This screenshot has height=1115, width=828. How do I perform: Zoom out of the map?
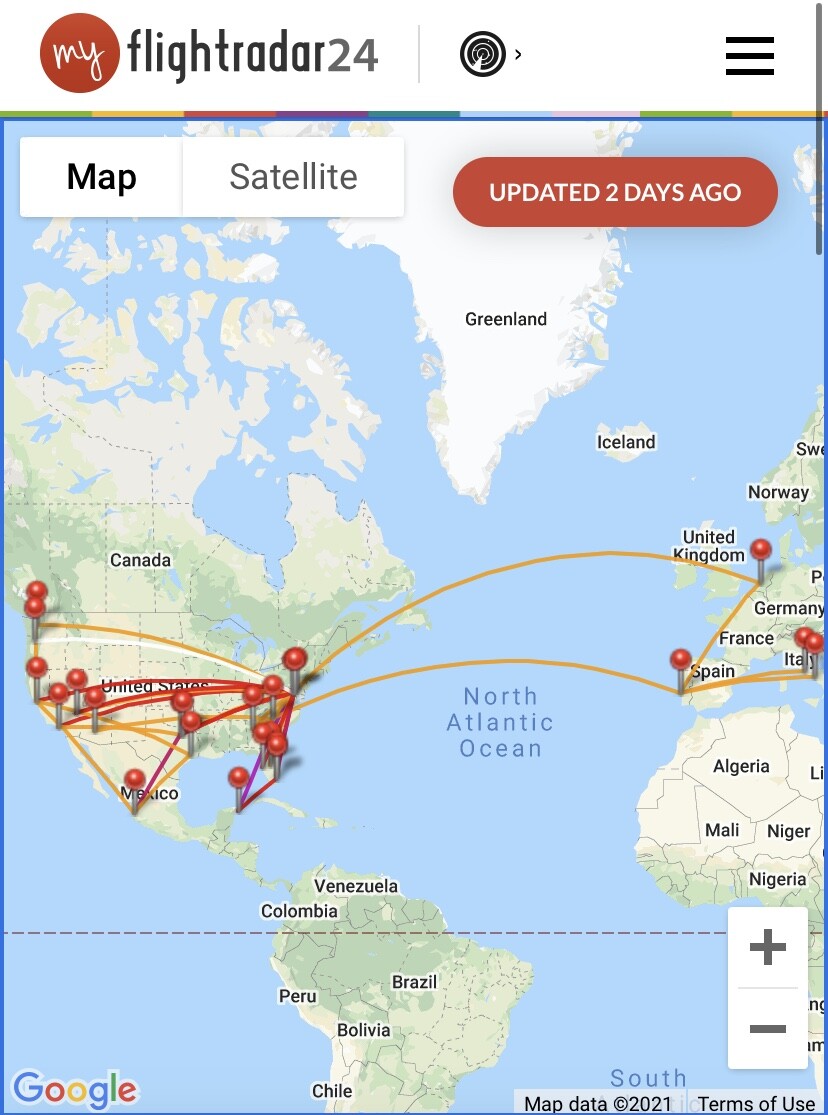[x=767, y=1029]
